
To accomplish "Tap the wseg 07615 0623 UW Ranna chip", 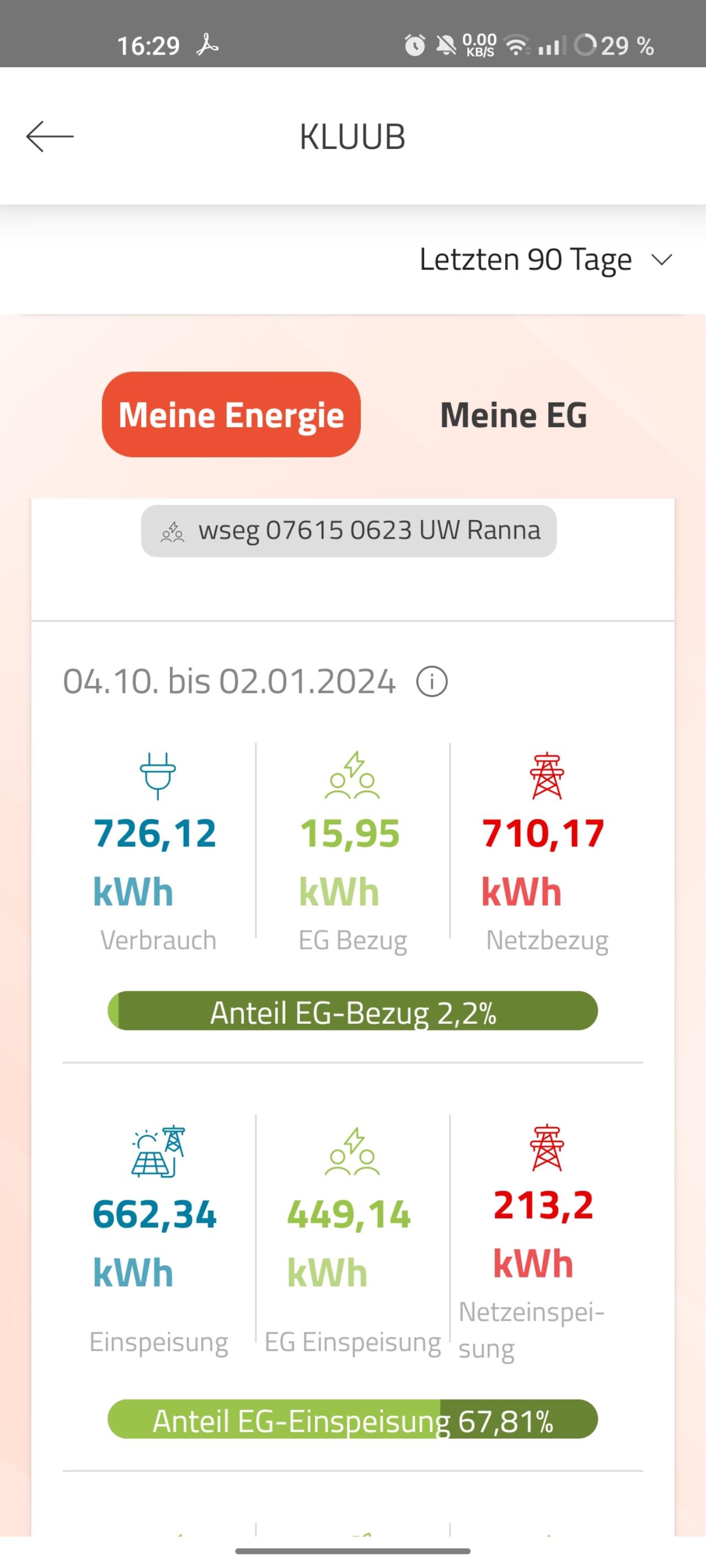I will point(349,531).
